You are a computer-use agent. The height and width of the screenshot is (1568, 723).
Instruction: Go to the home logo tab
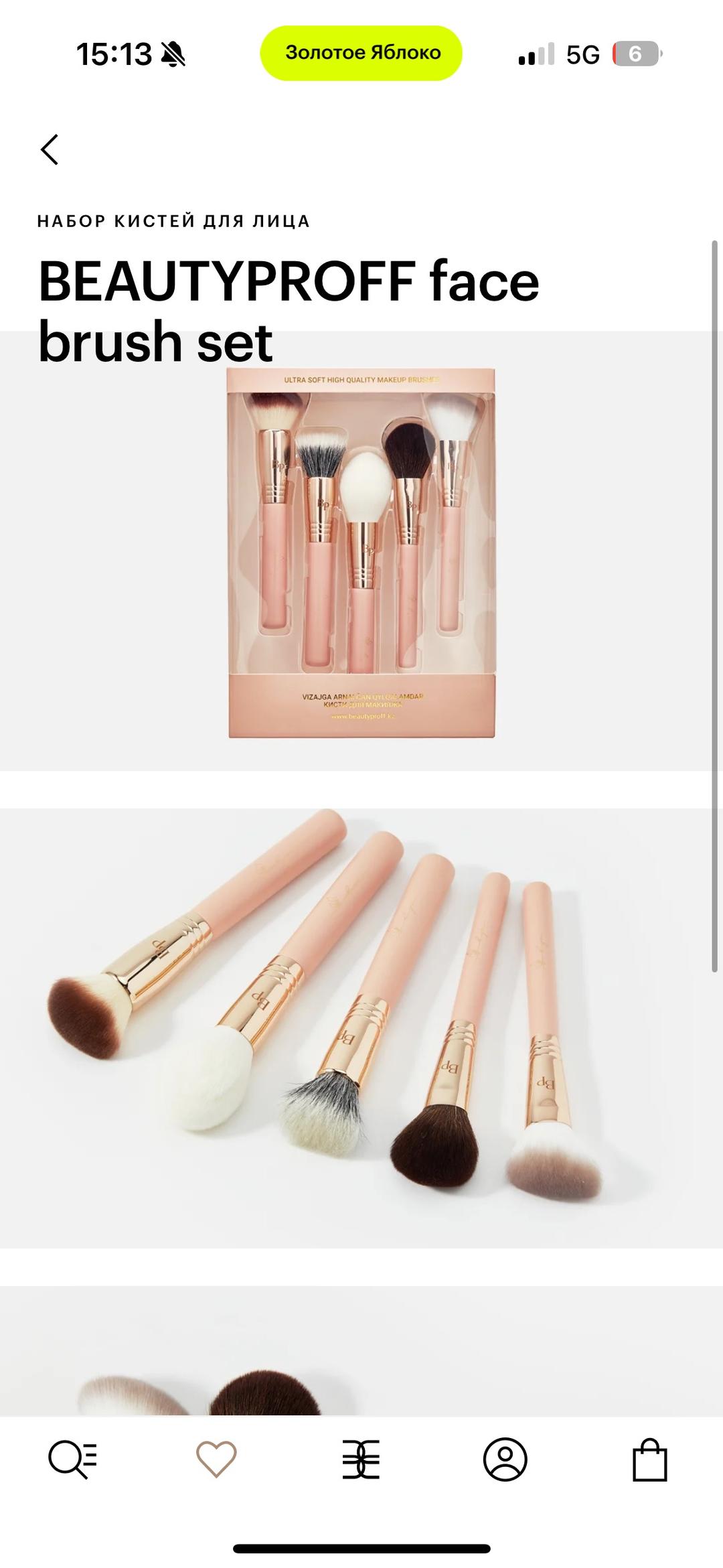point(361,1459)
